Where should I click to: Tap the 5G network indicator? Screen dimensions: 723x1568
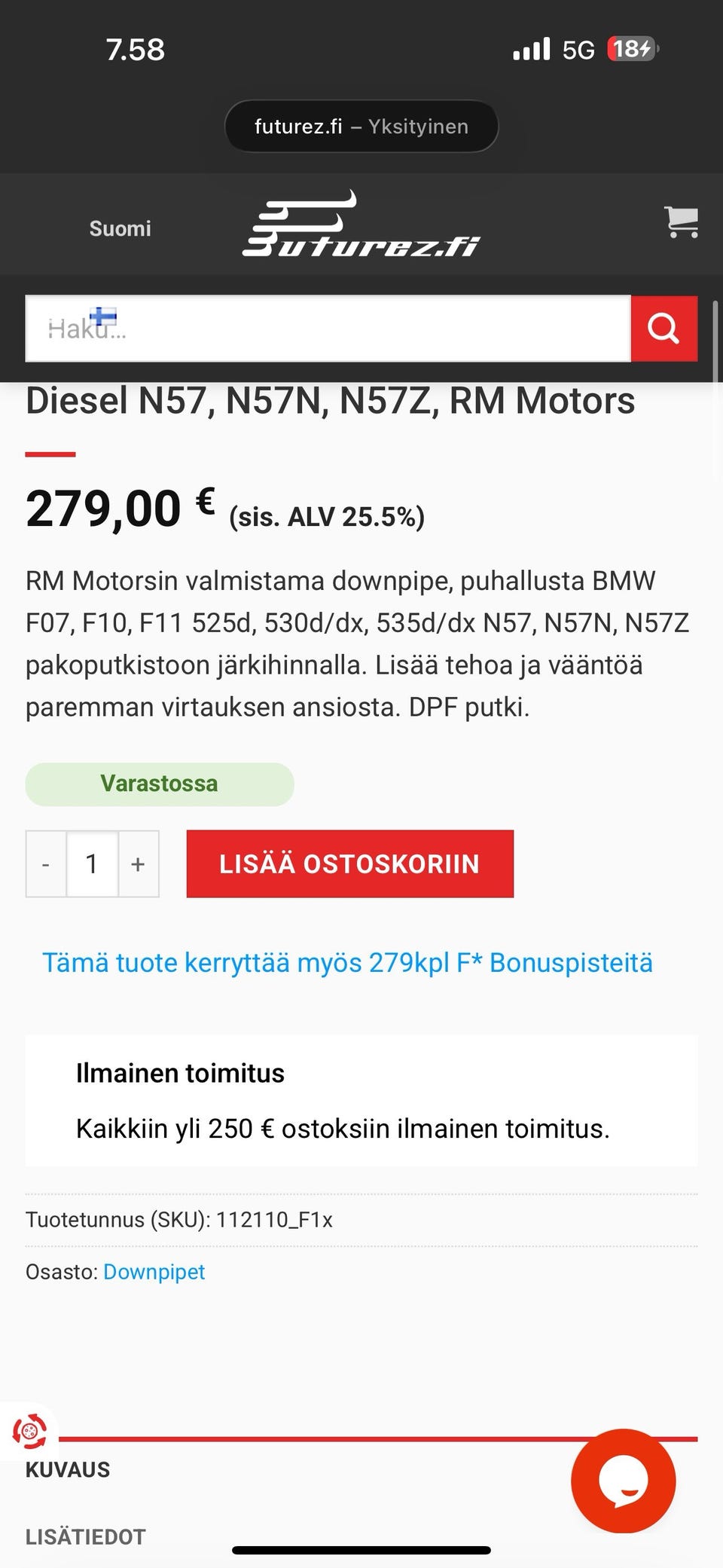pos(578,50)
